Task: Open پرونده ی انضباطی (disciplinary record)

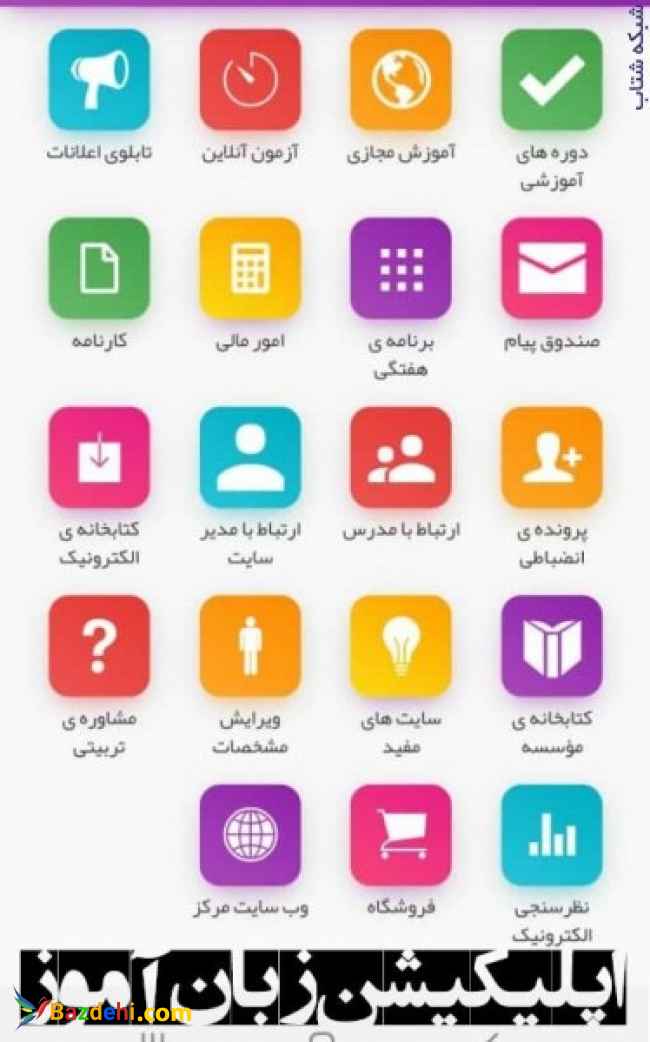Action: coord(551,457)
